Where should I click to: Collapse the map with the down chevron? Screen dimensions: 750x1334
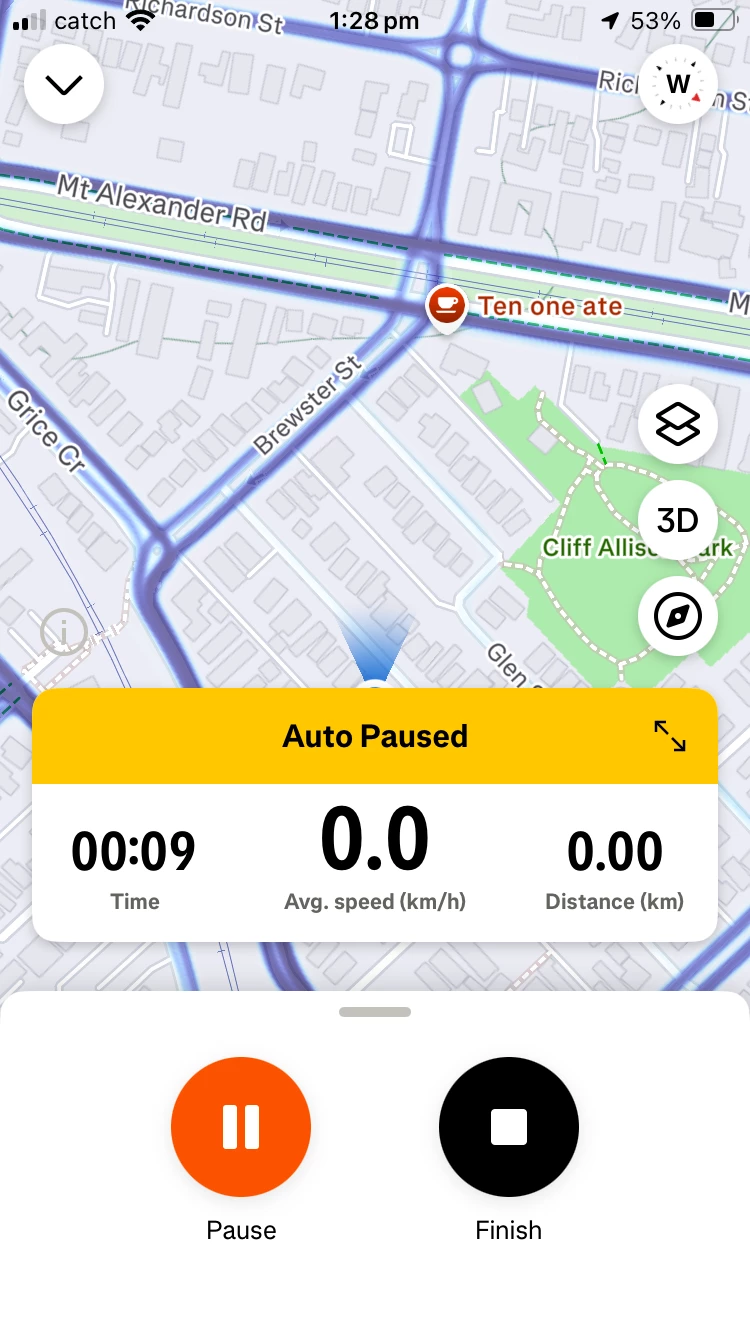pos(64,85)
